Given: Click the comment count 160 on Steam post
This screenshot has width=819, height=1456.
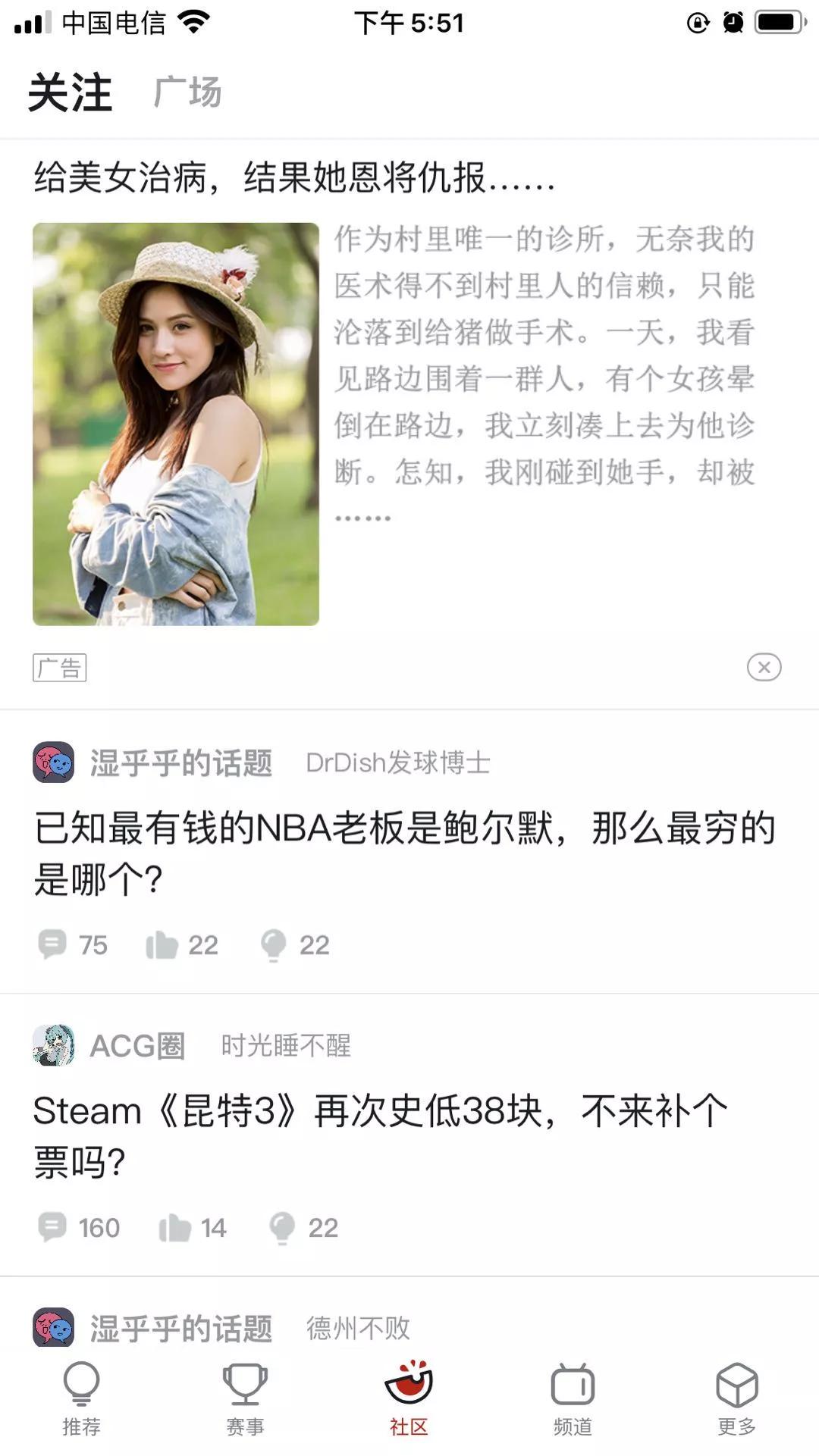Looking at the screenshot, I should 99,1228.
